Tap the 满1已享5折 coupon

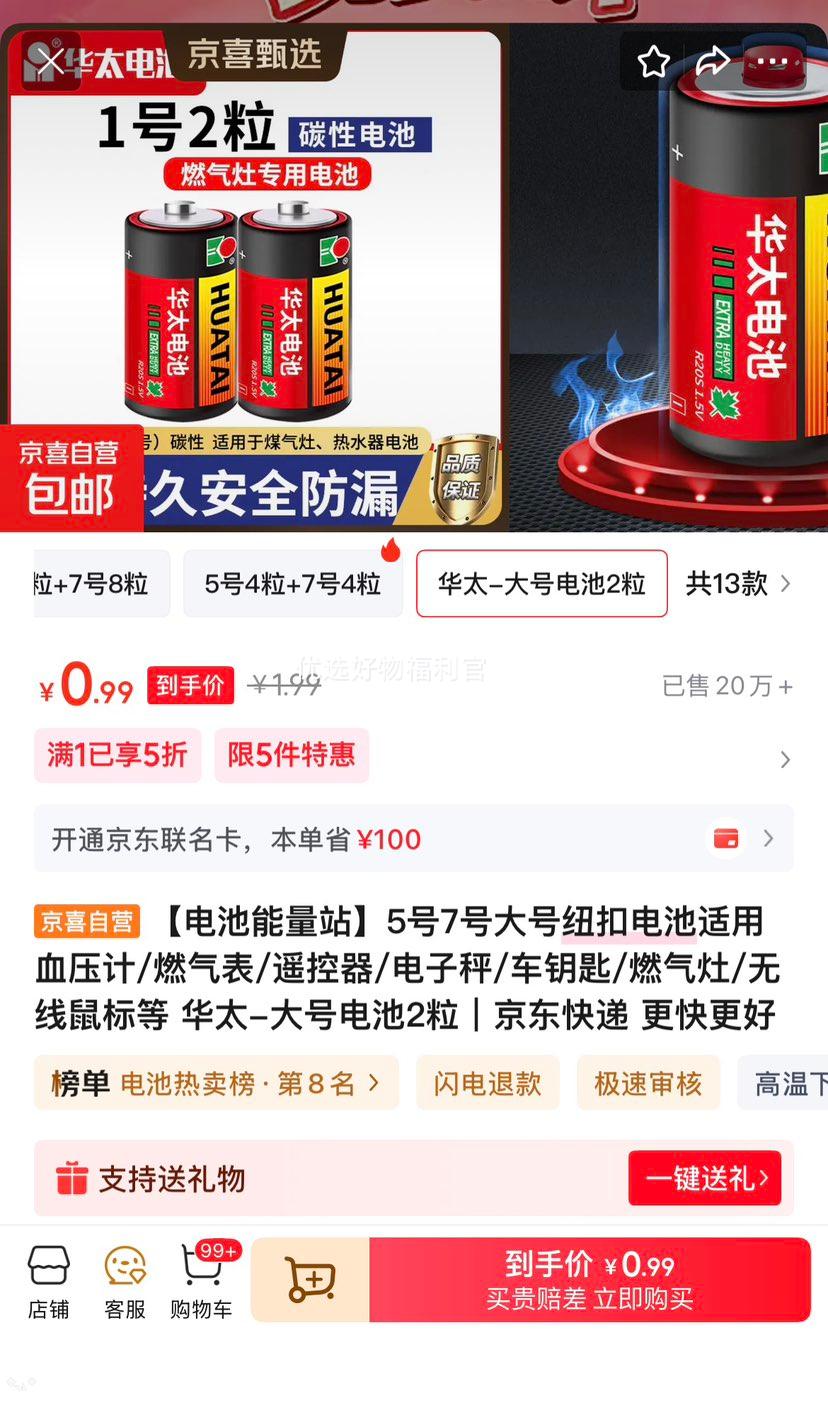click(x=117, y=756)
